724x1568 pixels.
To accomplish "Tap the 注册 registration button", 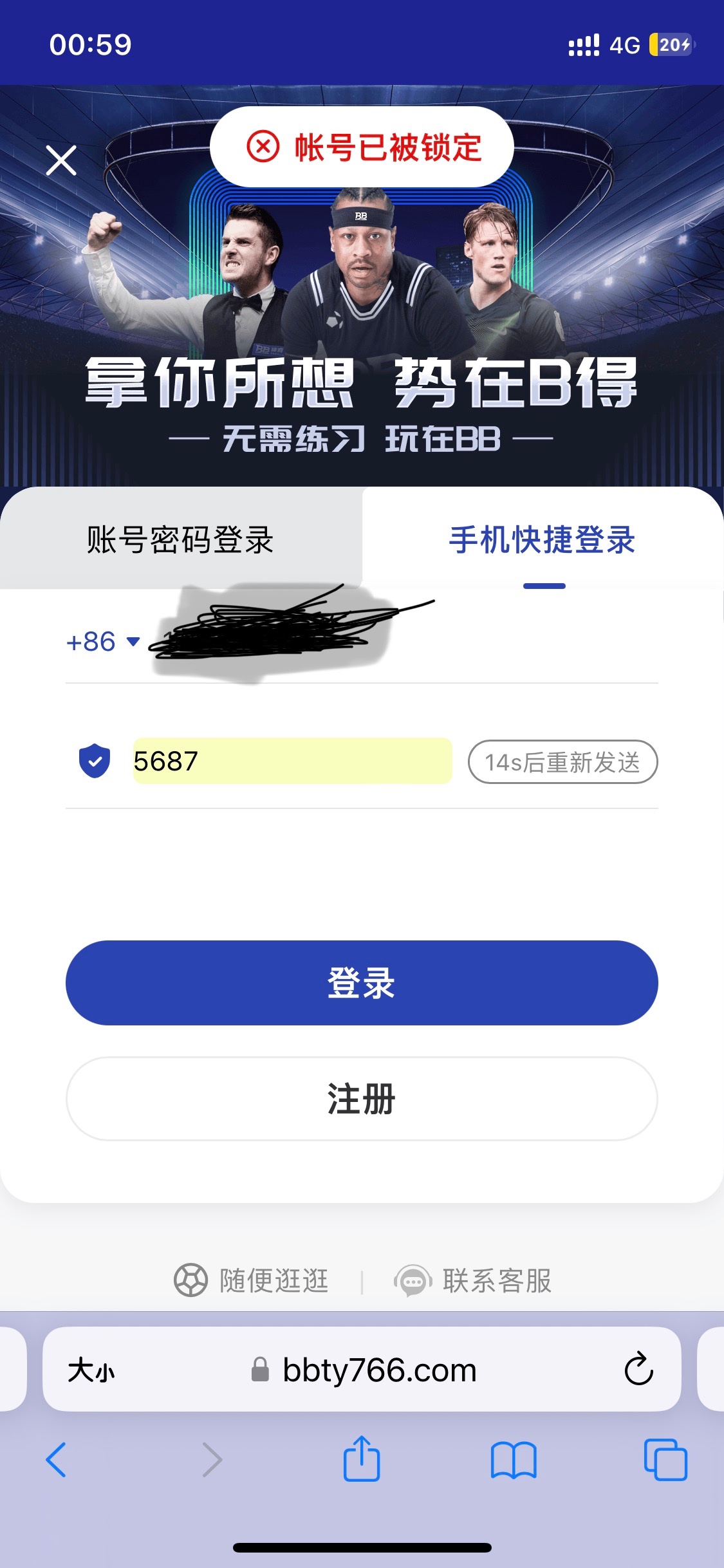I will coord(362,1100).
